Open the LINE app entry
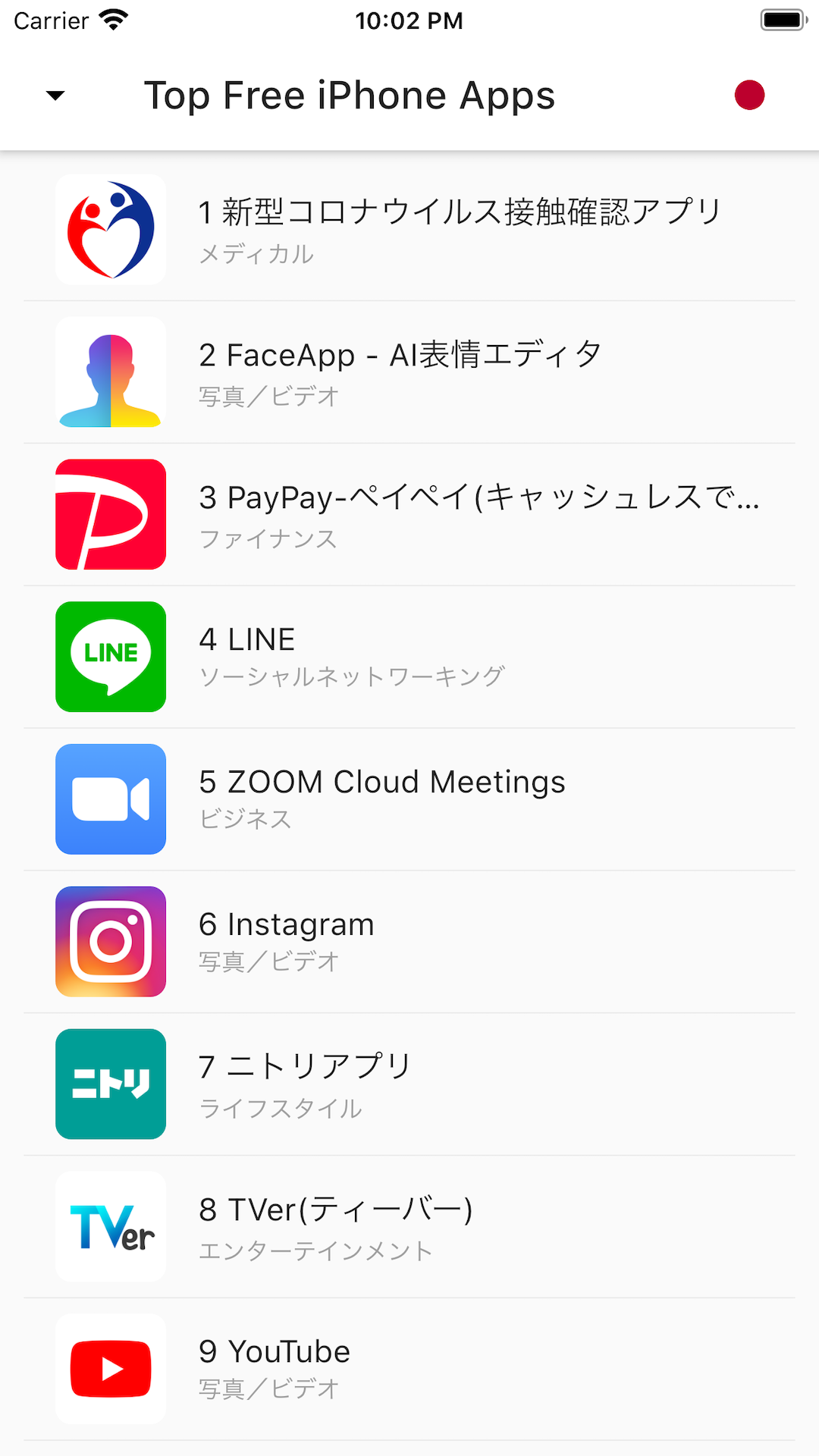The image size is (819, 1456). 409,657
